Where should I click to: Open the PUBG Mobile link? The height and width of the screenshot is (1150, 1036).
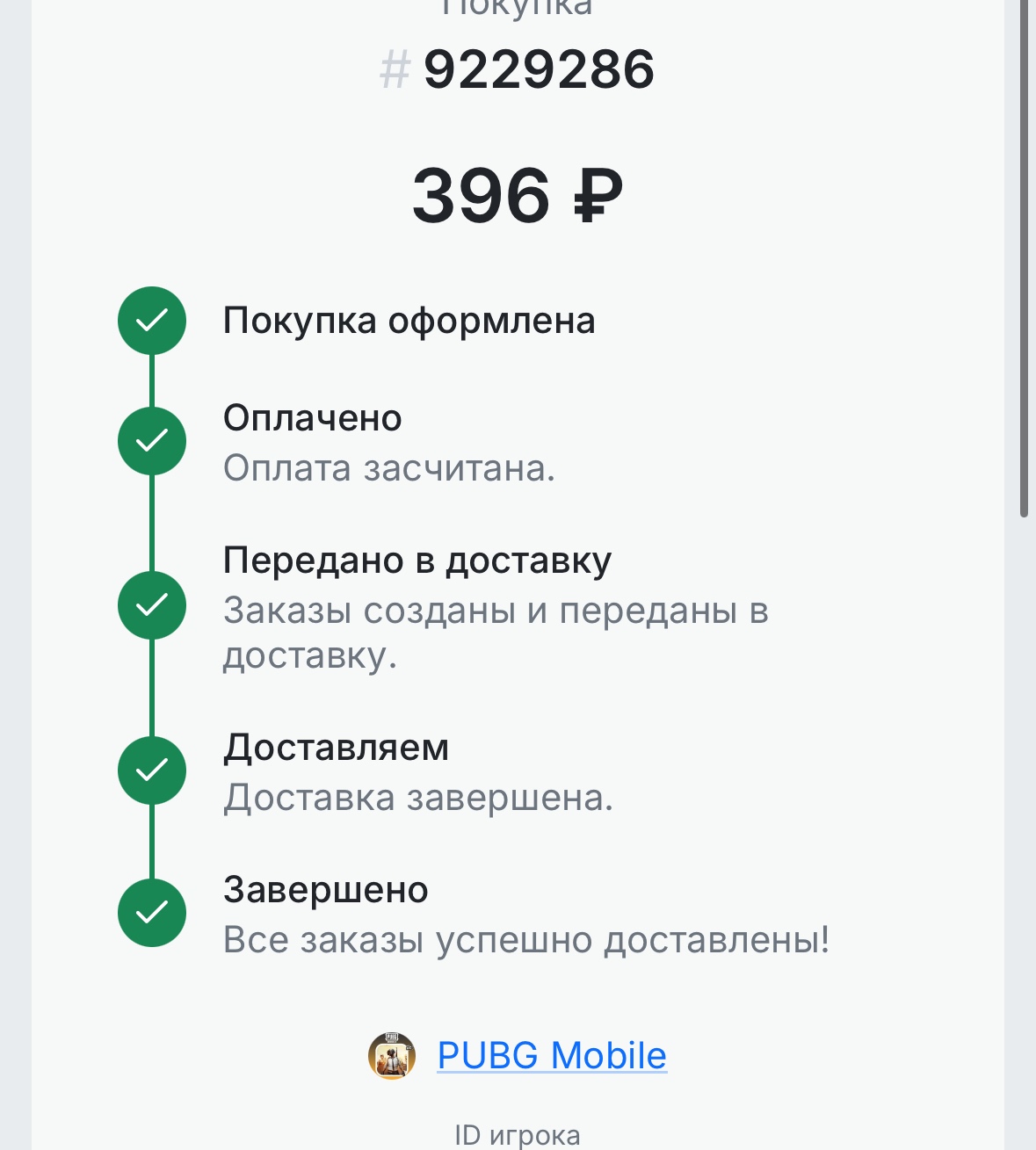tap(551, 1055)
